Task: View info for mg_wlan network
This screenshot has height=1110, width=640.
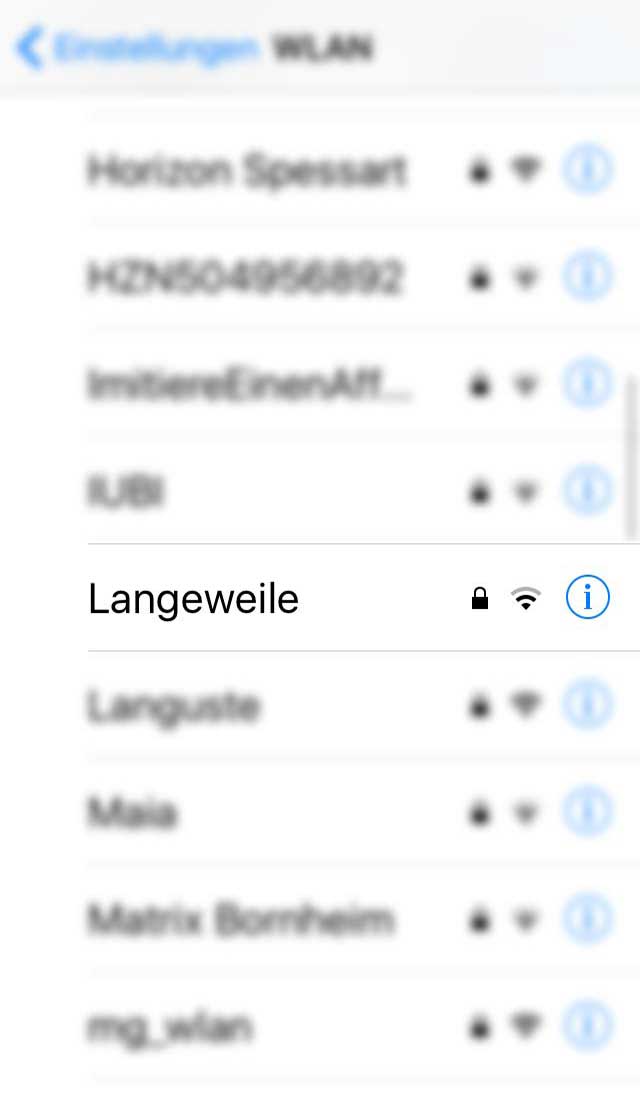Action: pos(587,1027)
